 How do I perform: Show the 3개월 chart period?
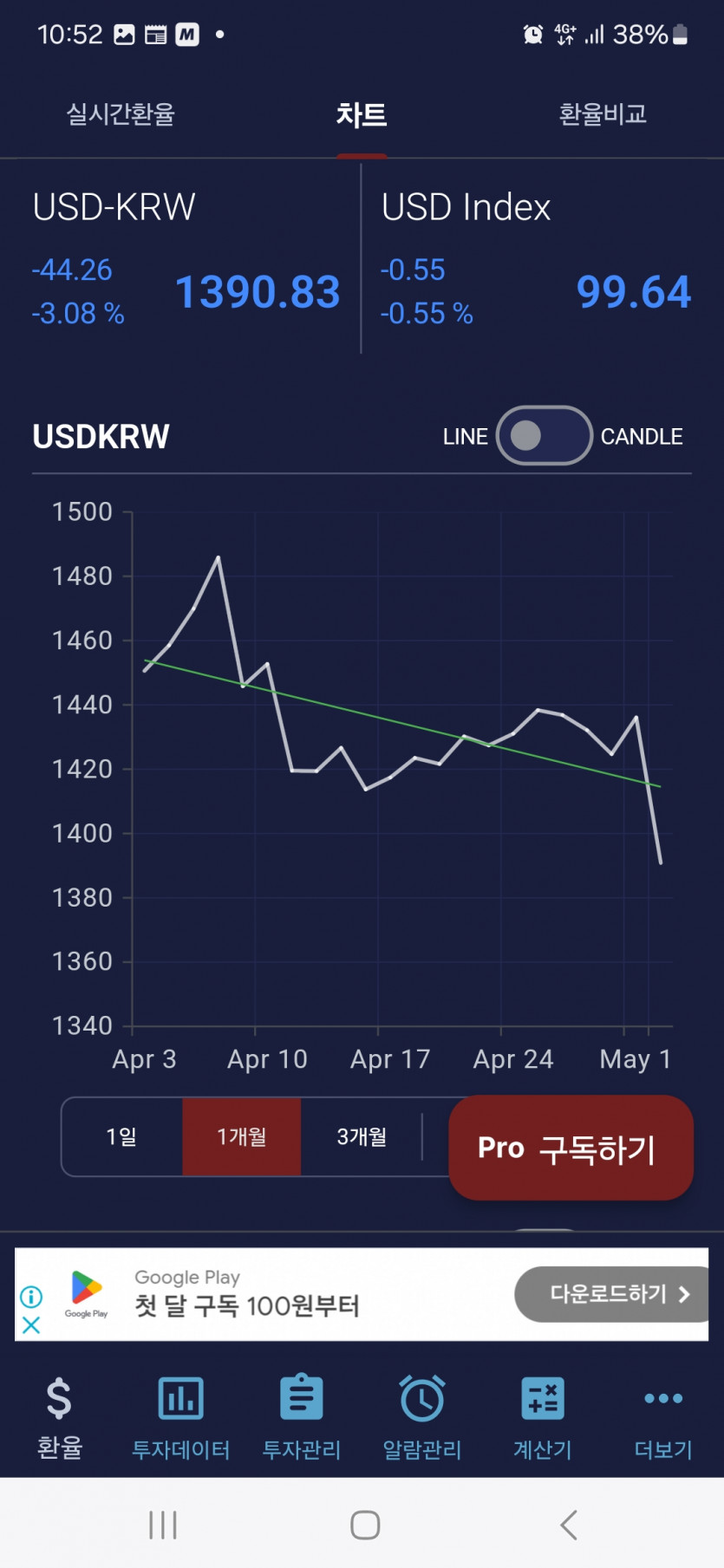pyautogui.click(x=362, y=1136)
